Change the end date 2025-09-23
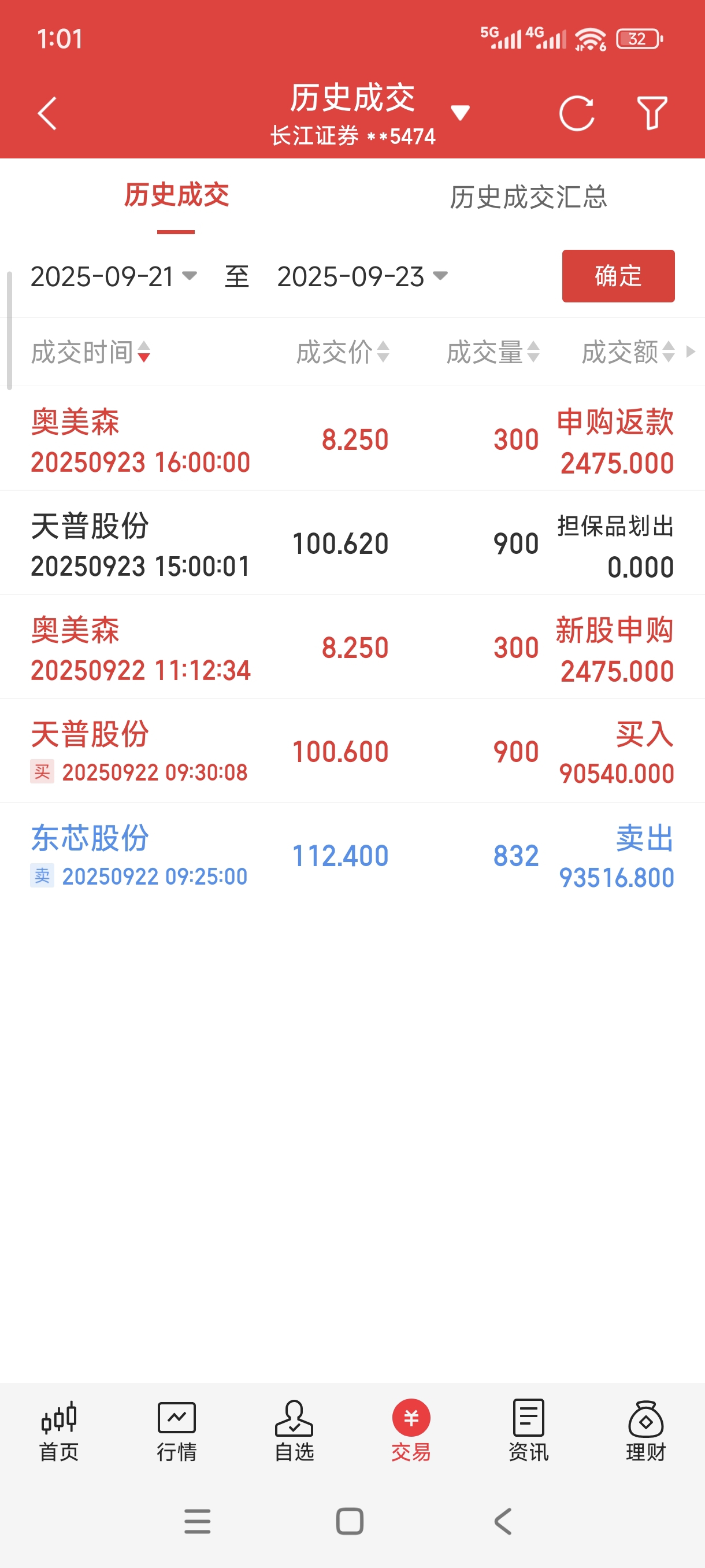This screenshot has width=705, height=1568. click(x=362, y=277)
